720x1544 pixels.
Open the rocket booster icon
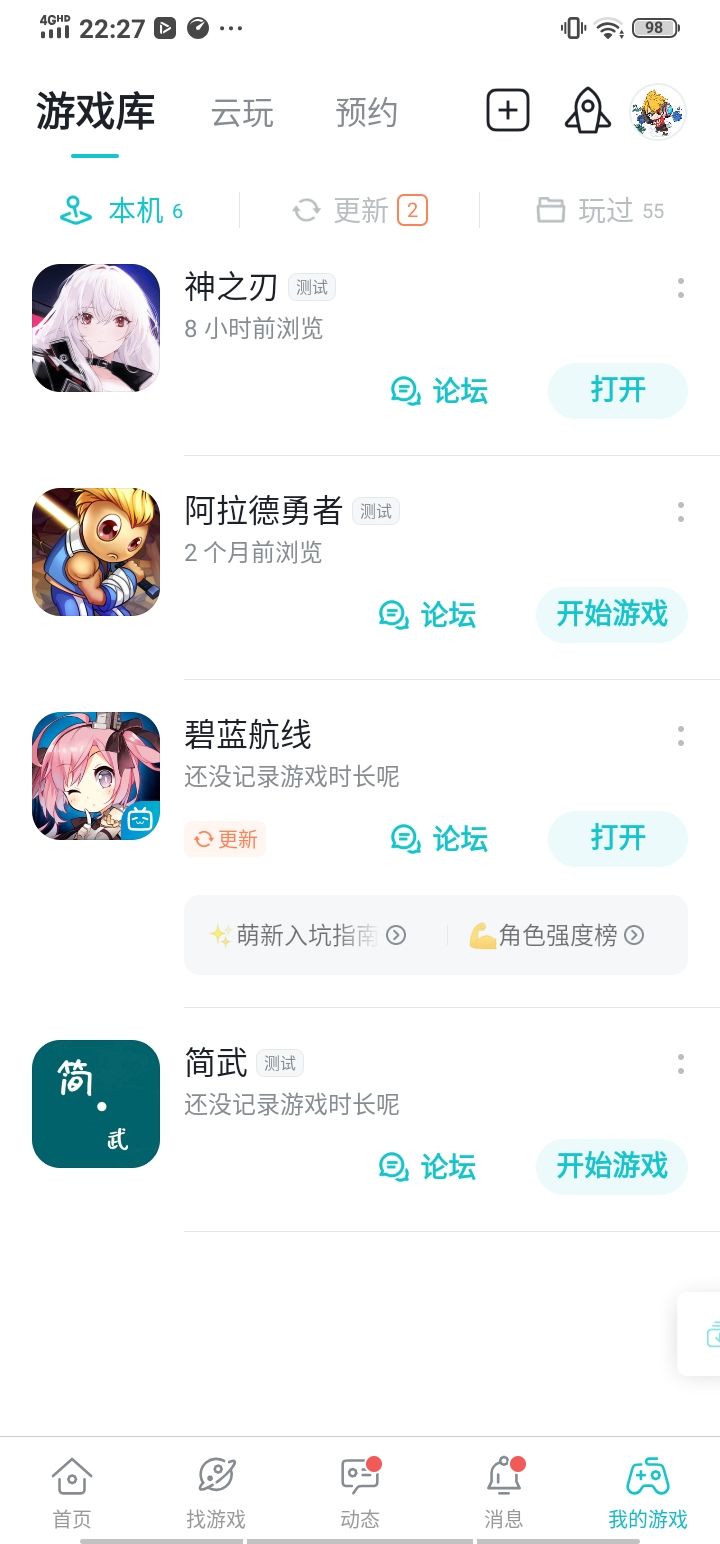587,111
